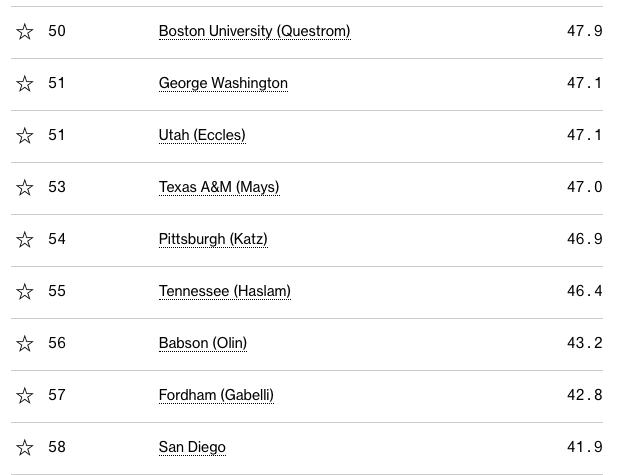Open the San Diego link
617x475 pixels.
(x=192, y=447)
